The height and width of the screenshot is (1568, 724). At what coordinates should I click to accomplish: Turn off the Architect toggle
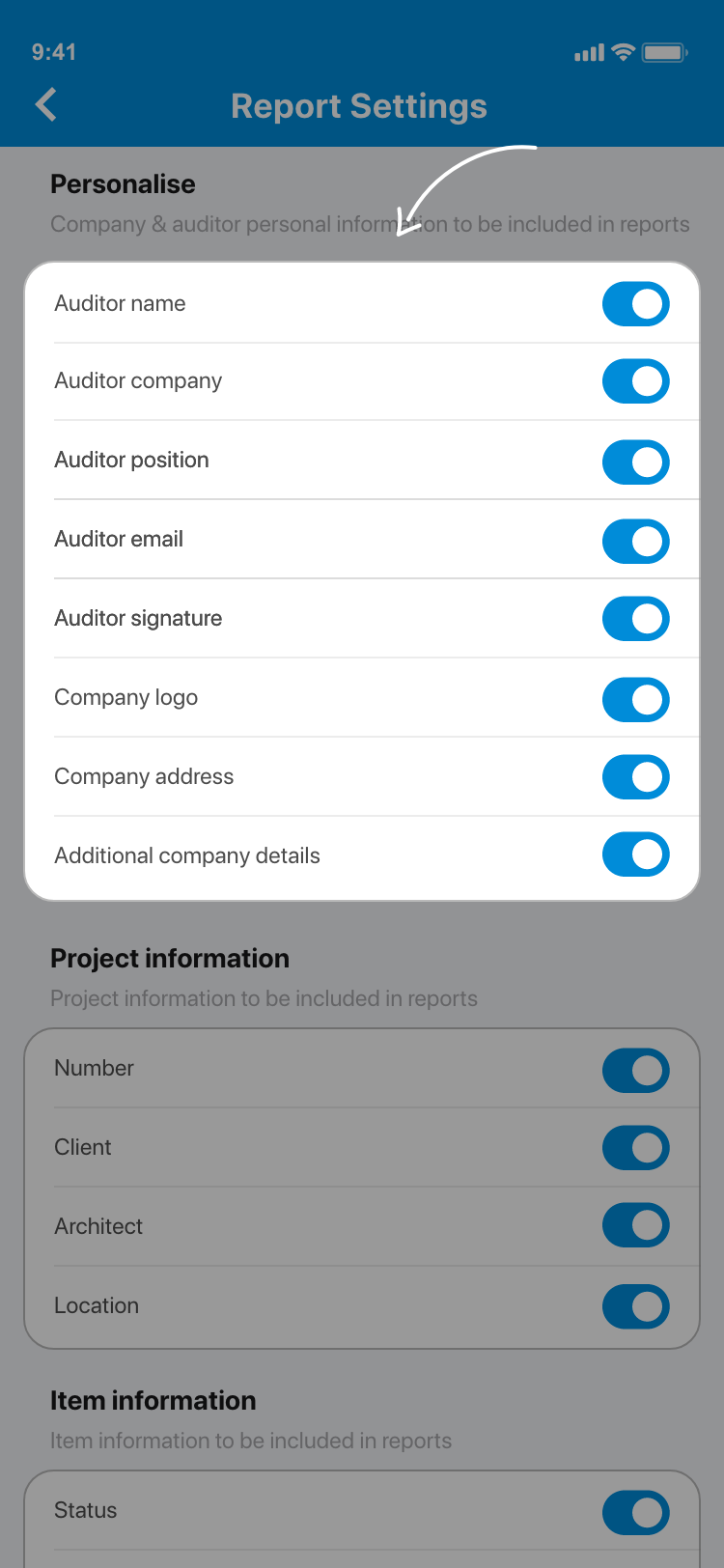635,1225
